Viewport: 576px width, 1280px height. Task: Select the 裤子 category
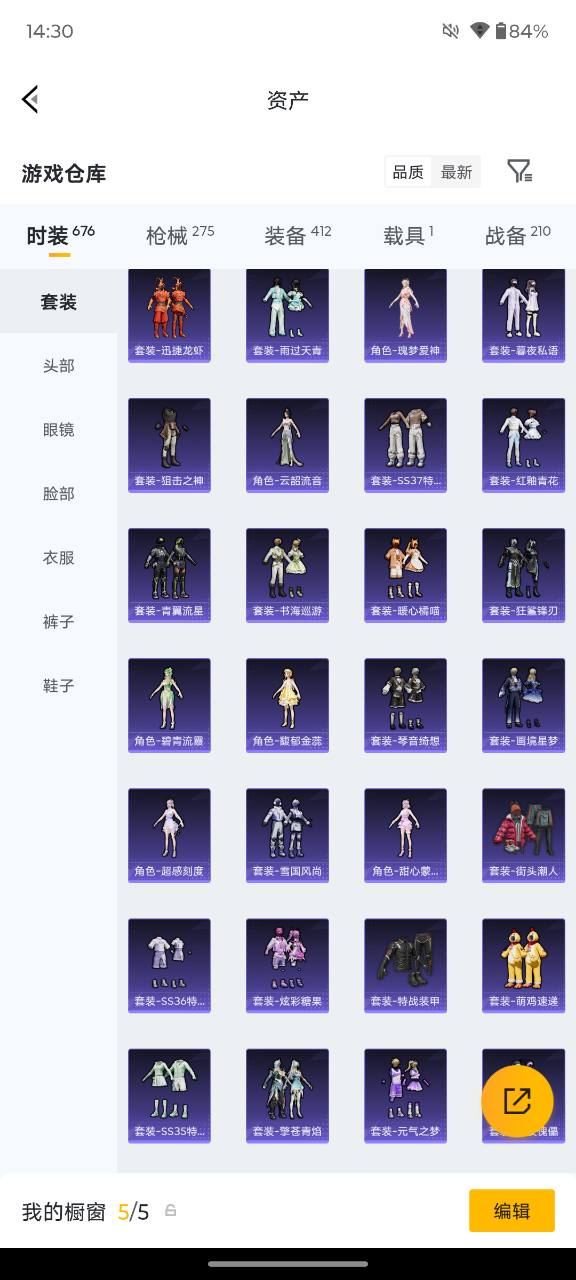[x=58, y=622]
